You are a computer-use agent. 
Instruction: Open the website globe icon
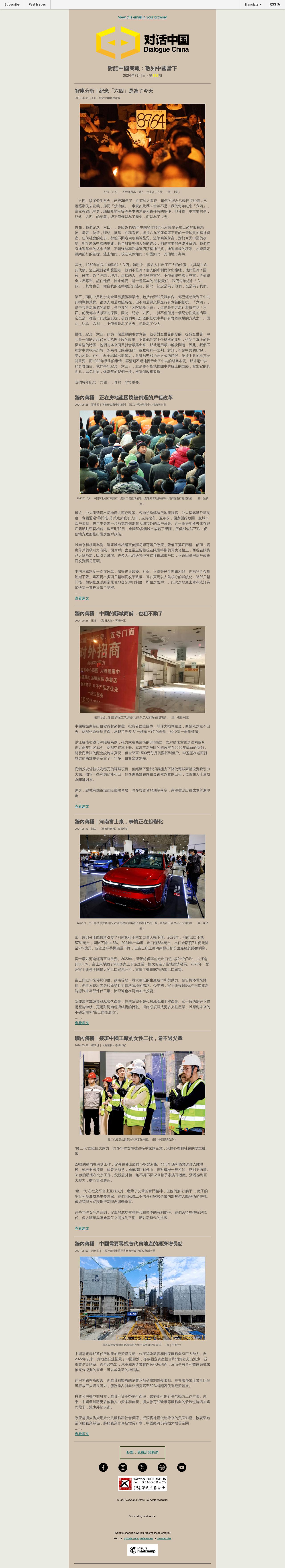click(x=162, y=1468)
